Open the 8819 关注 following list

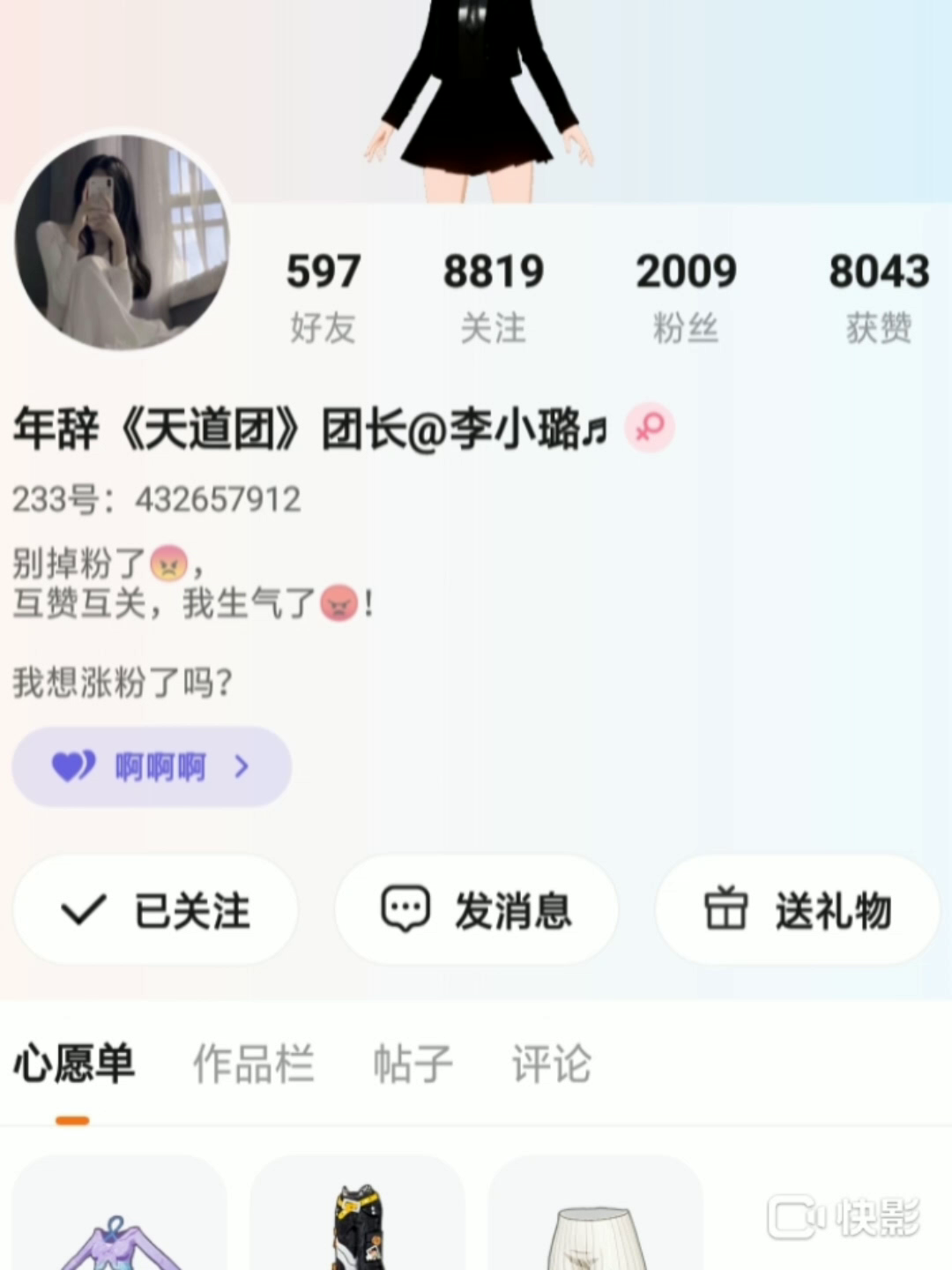[493, 297]
